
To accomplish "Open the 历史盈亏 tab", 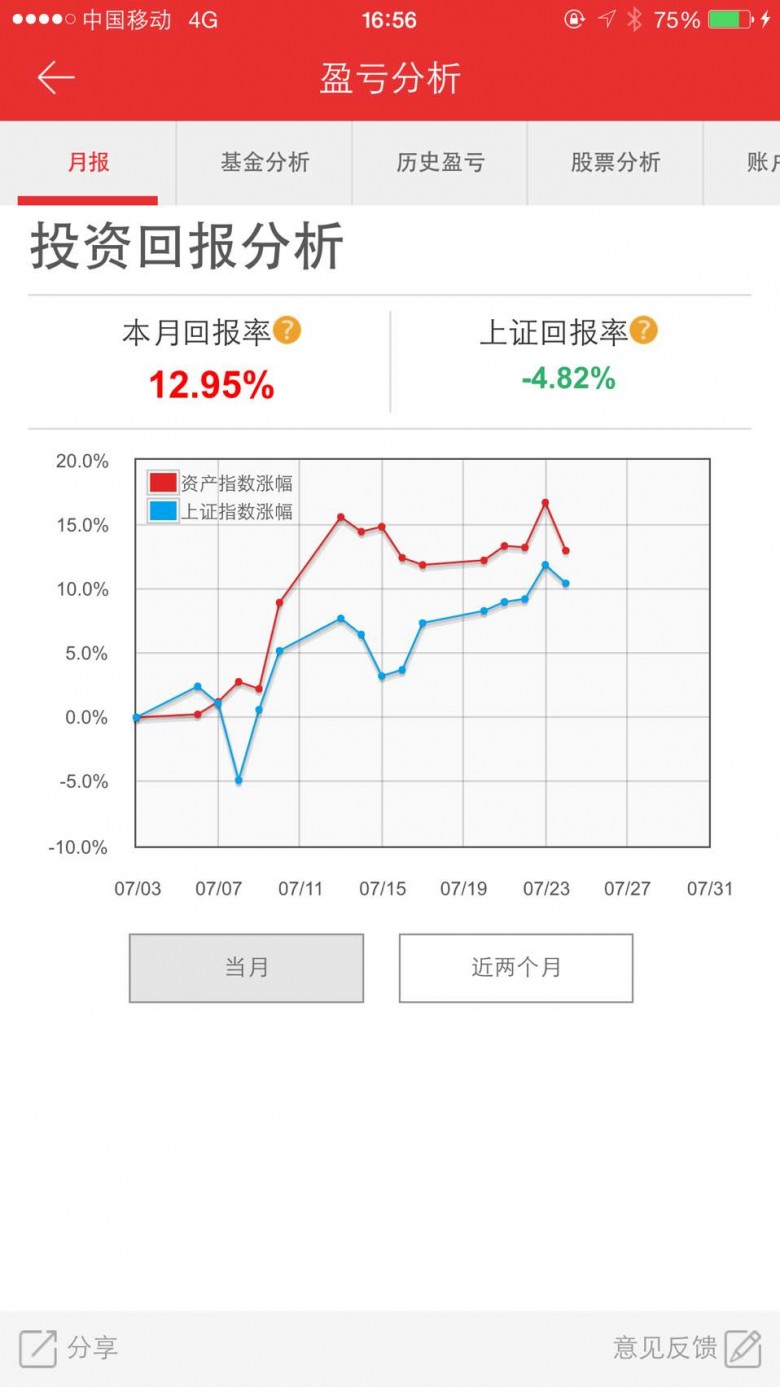I will (x=440, y=163).
